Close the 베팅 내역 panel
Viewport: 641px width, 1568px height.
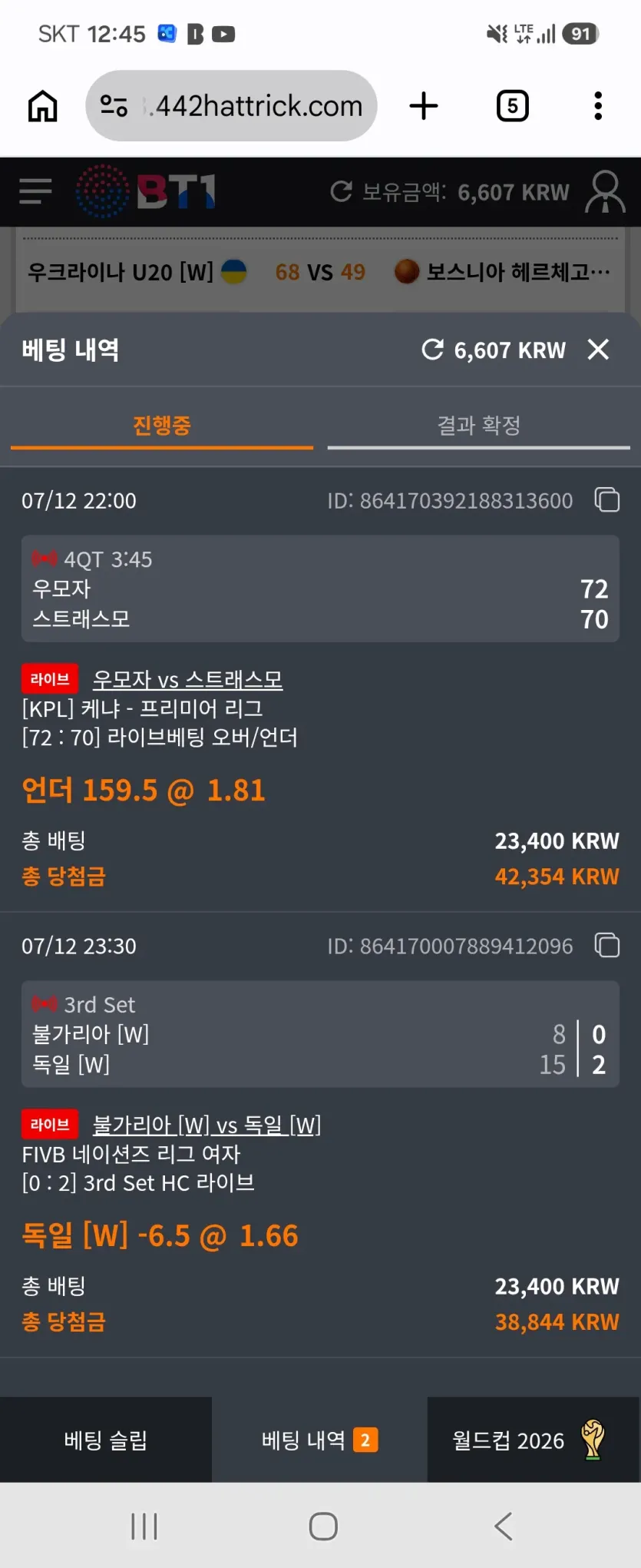[598, 350]
